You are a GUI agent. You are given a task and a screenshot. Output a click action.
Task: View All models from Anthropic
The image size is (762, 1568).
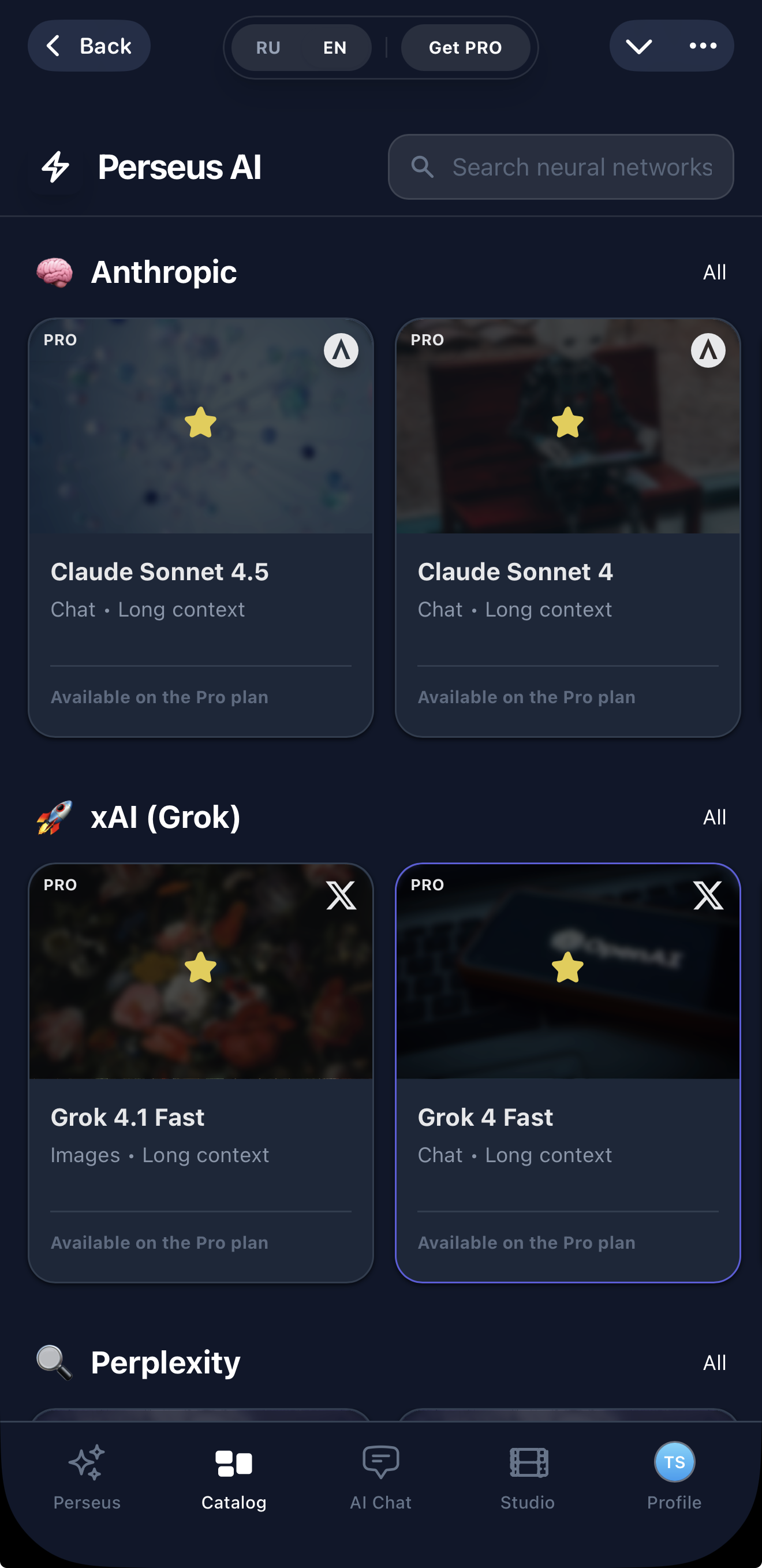coord(715,272)
